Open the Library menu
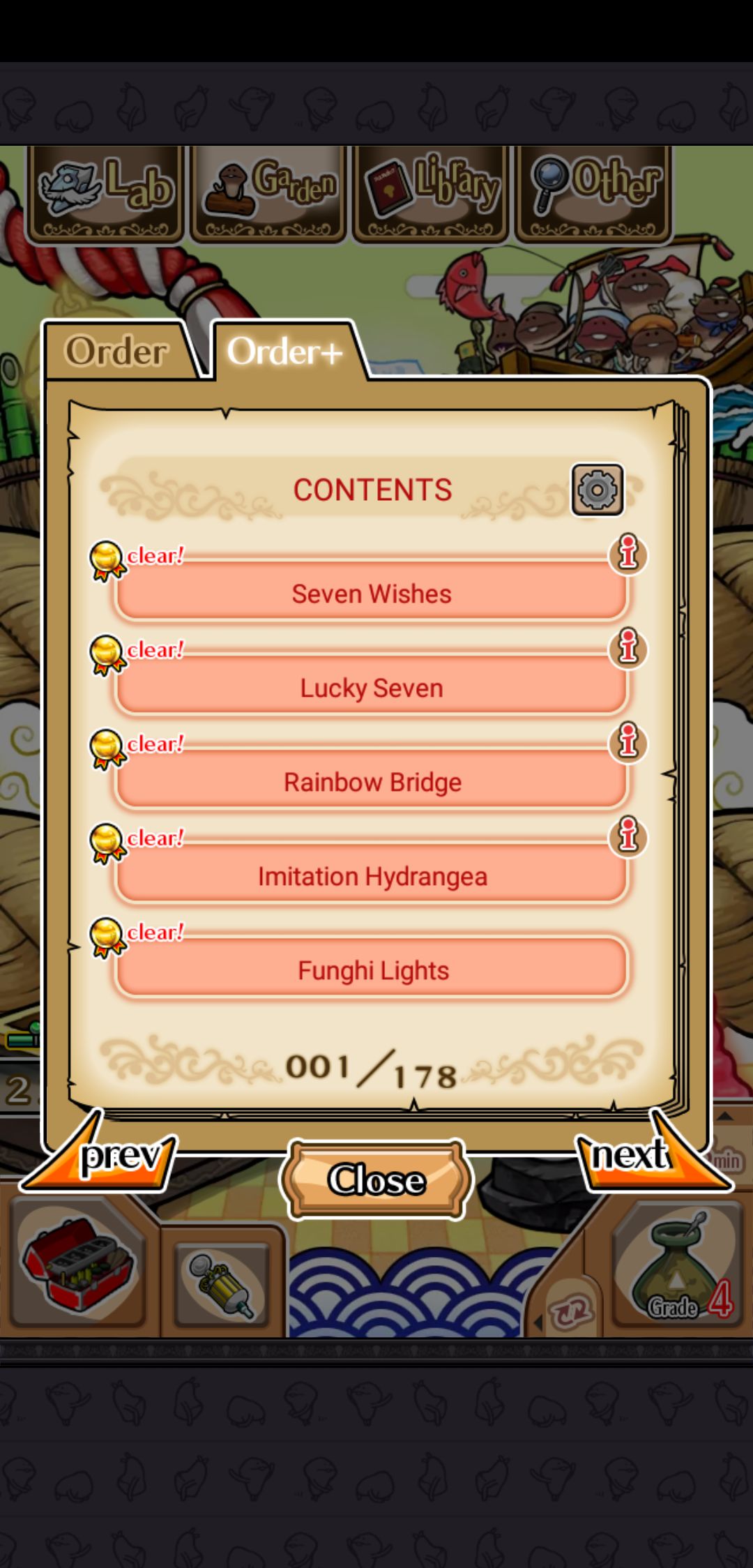The image size is (753, 1568). tap(431, 193)
